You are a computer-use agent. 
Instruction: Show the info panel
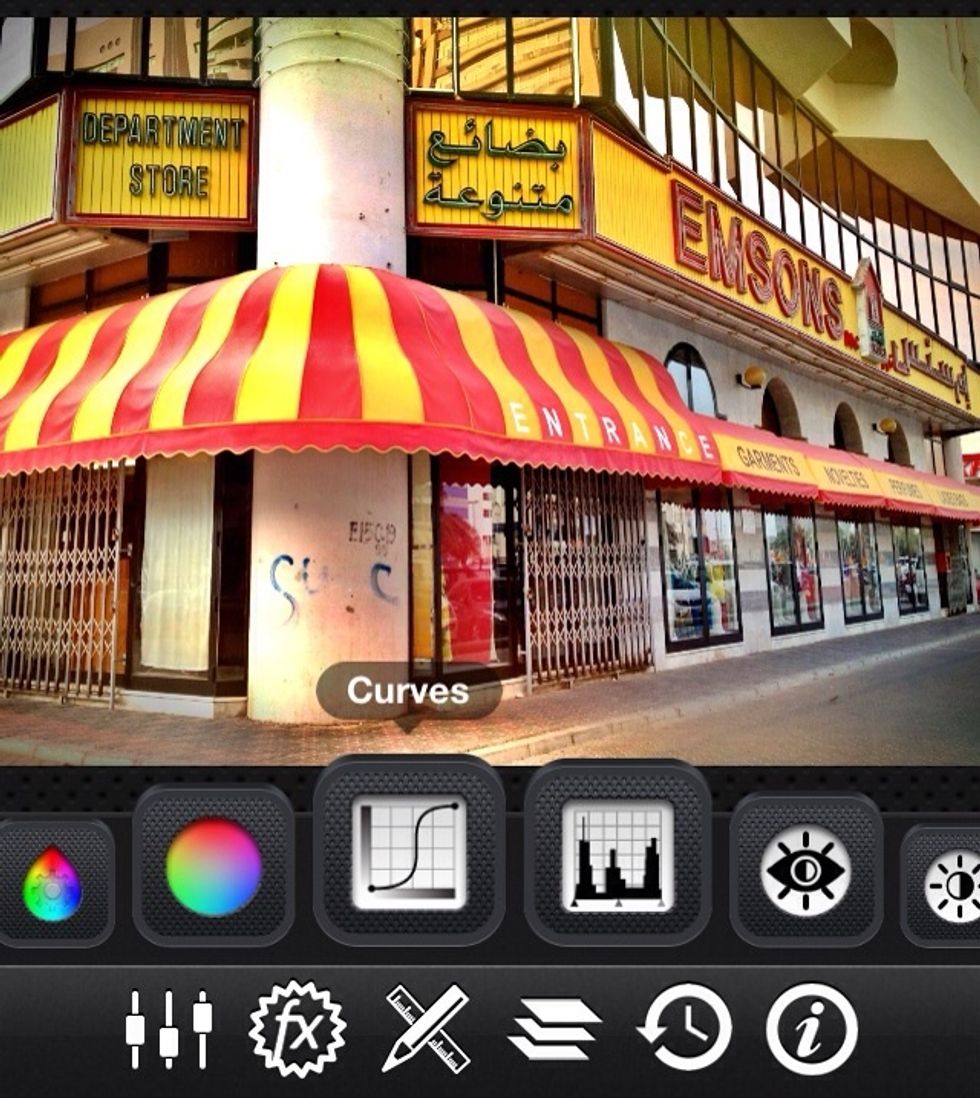click(x=812, y=1029)
